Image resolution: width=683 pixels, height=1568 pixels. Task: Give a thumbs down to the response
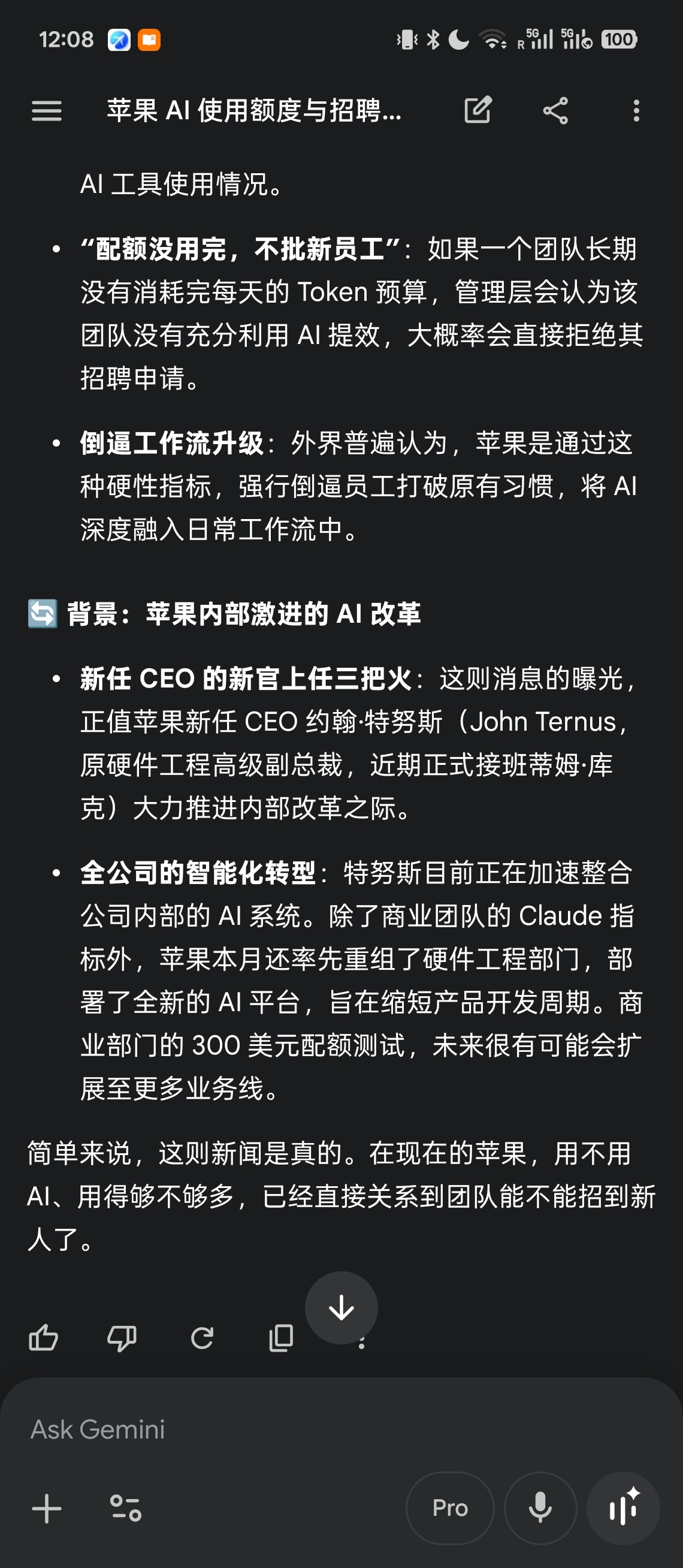pos(122,1340)
